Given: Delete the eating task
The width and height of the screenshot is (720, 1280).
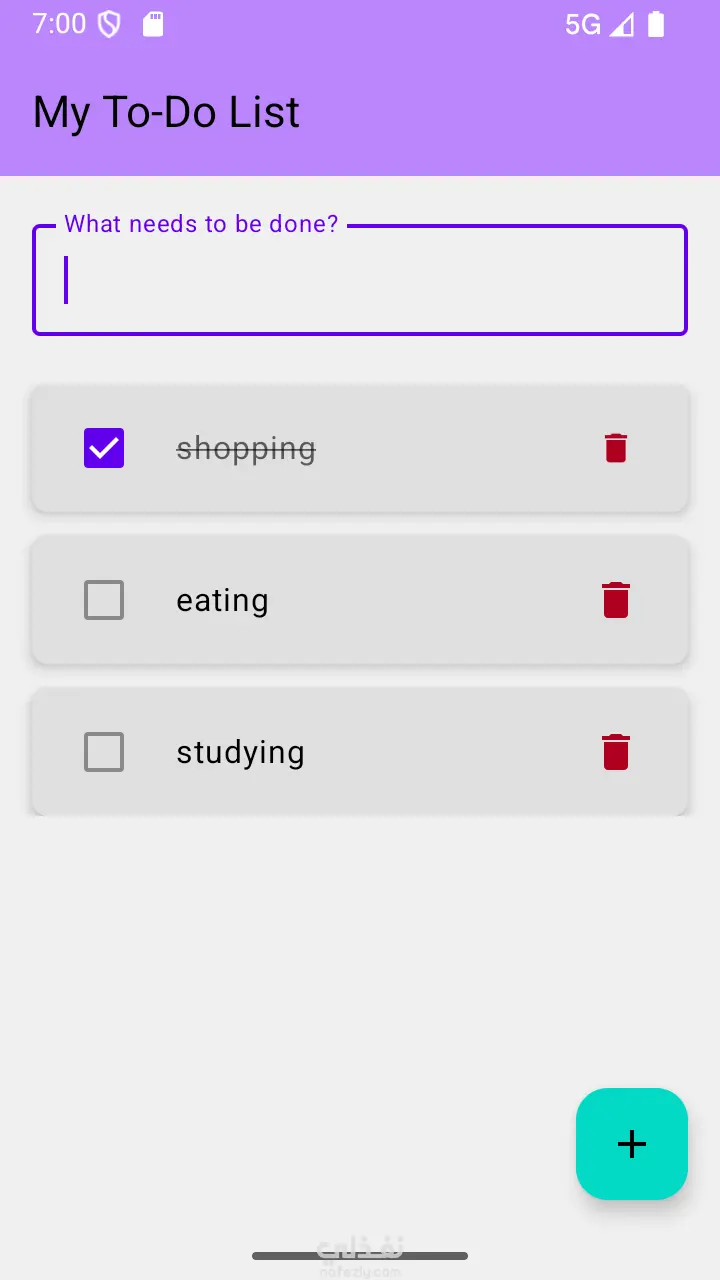Looking at the screenshot, I should pos(616,600).
